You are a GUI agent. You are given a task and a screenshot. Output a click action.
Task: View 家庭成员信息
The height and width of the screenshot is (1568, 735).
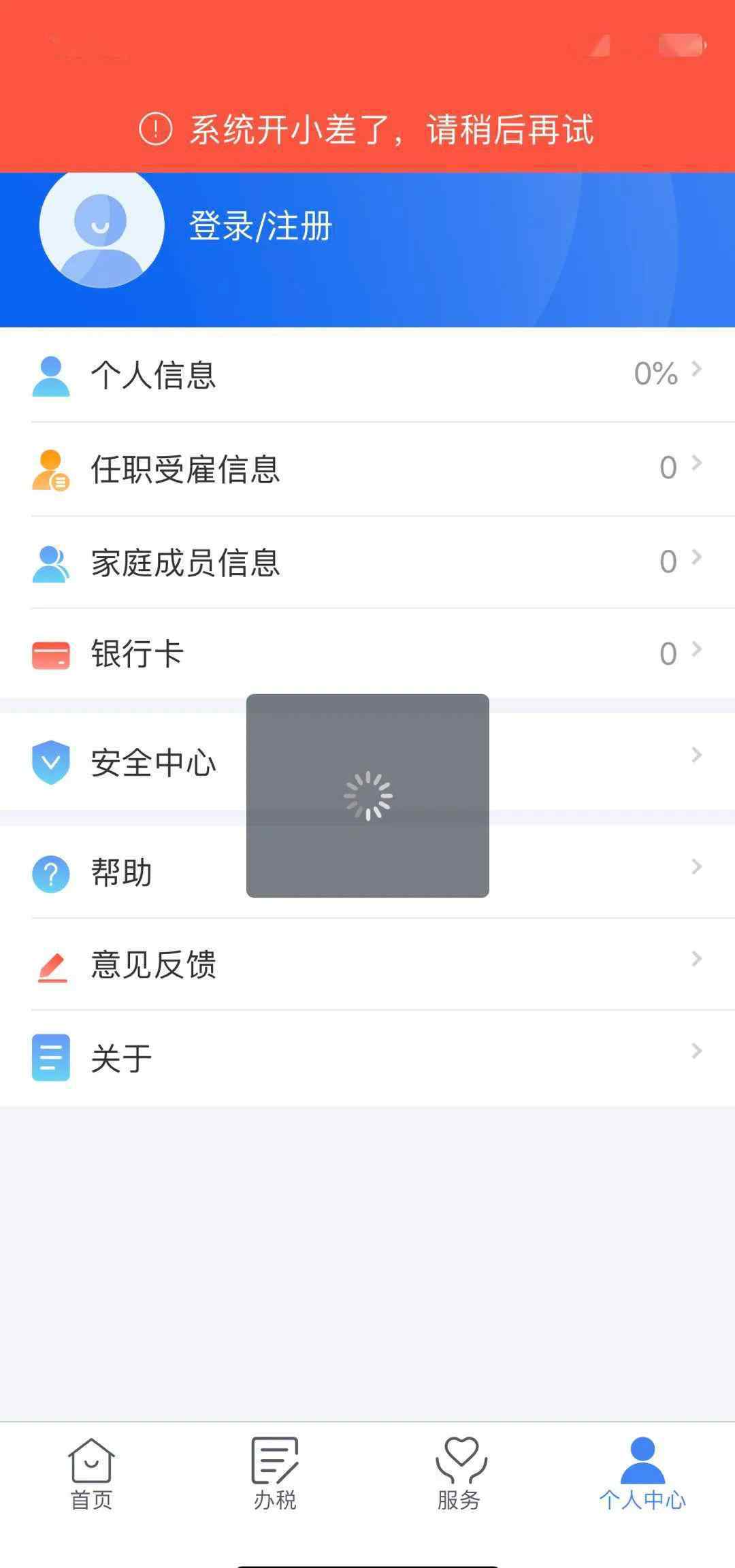click(367, 562)
